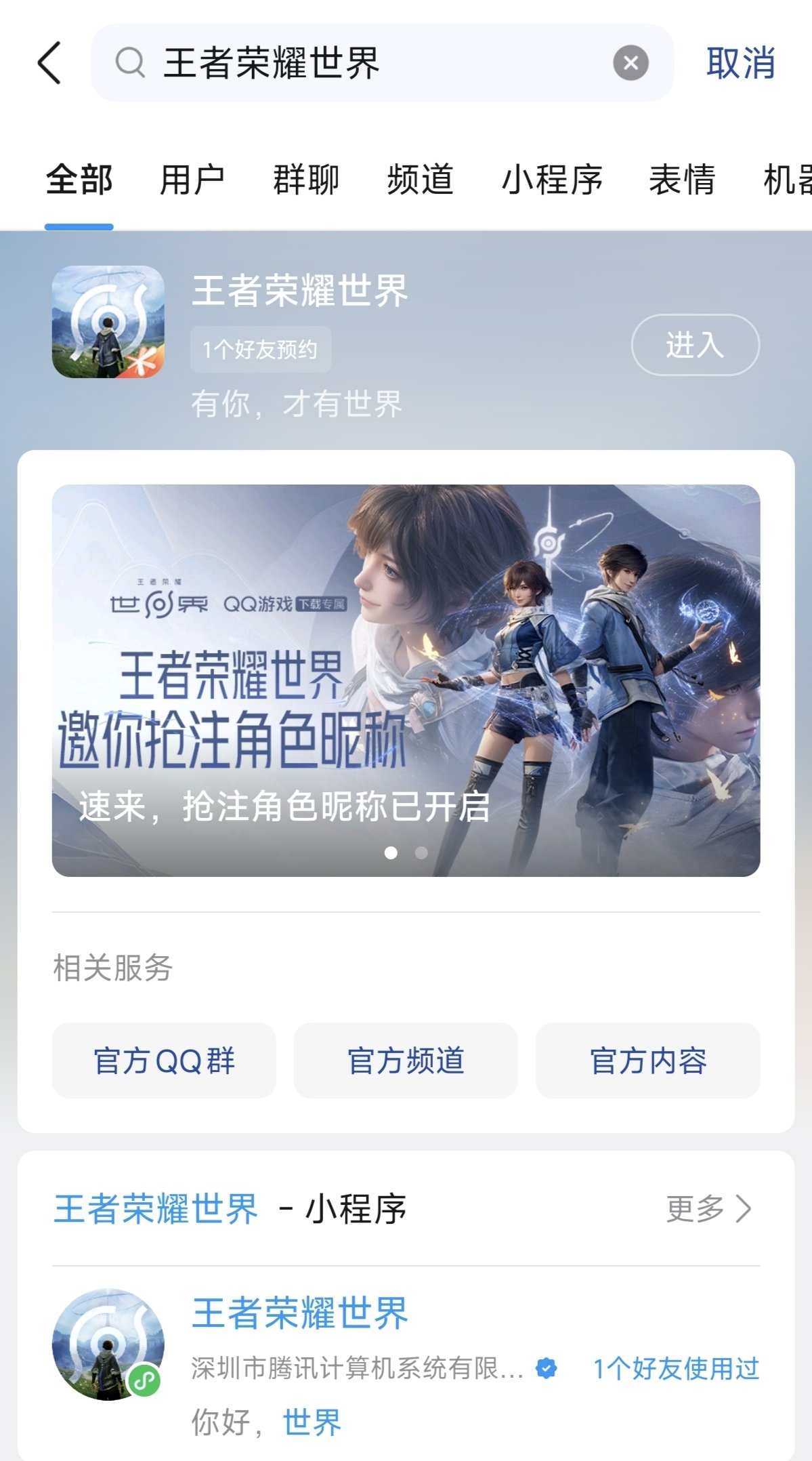This screenshot has height=1461, width=812.
Task: Switch to the 用户 tab
Action: coord(192,180)
